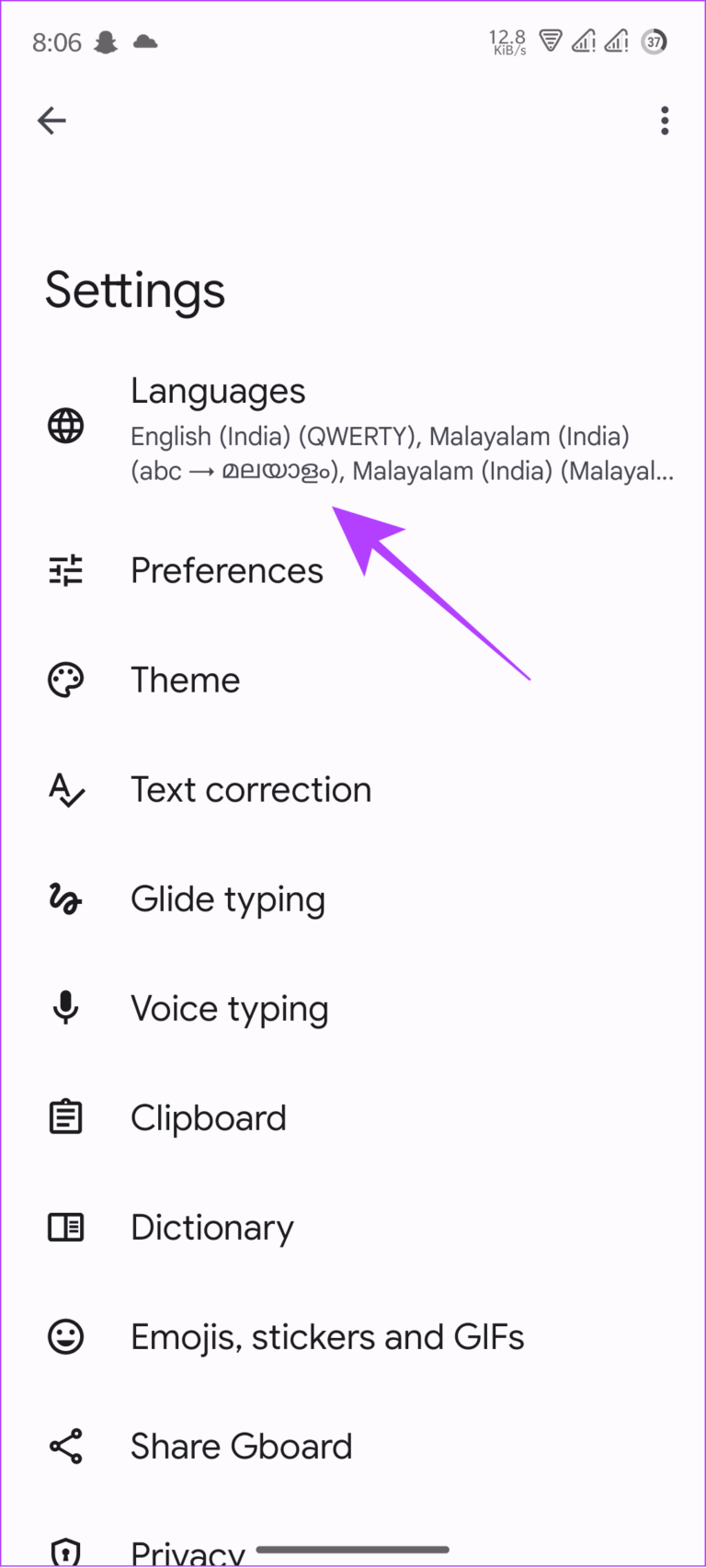This screenshot has height=1568, width=706.
Task: Go back using the arrow button
Action: (51, 120)
